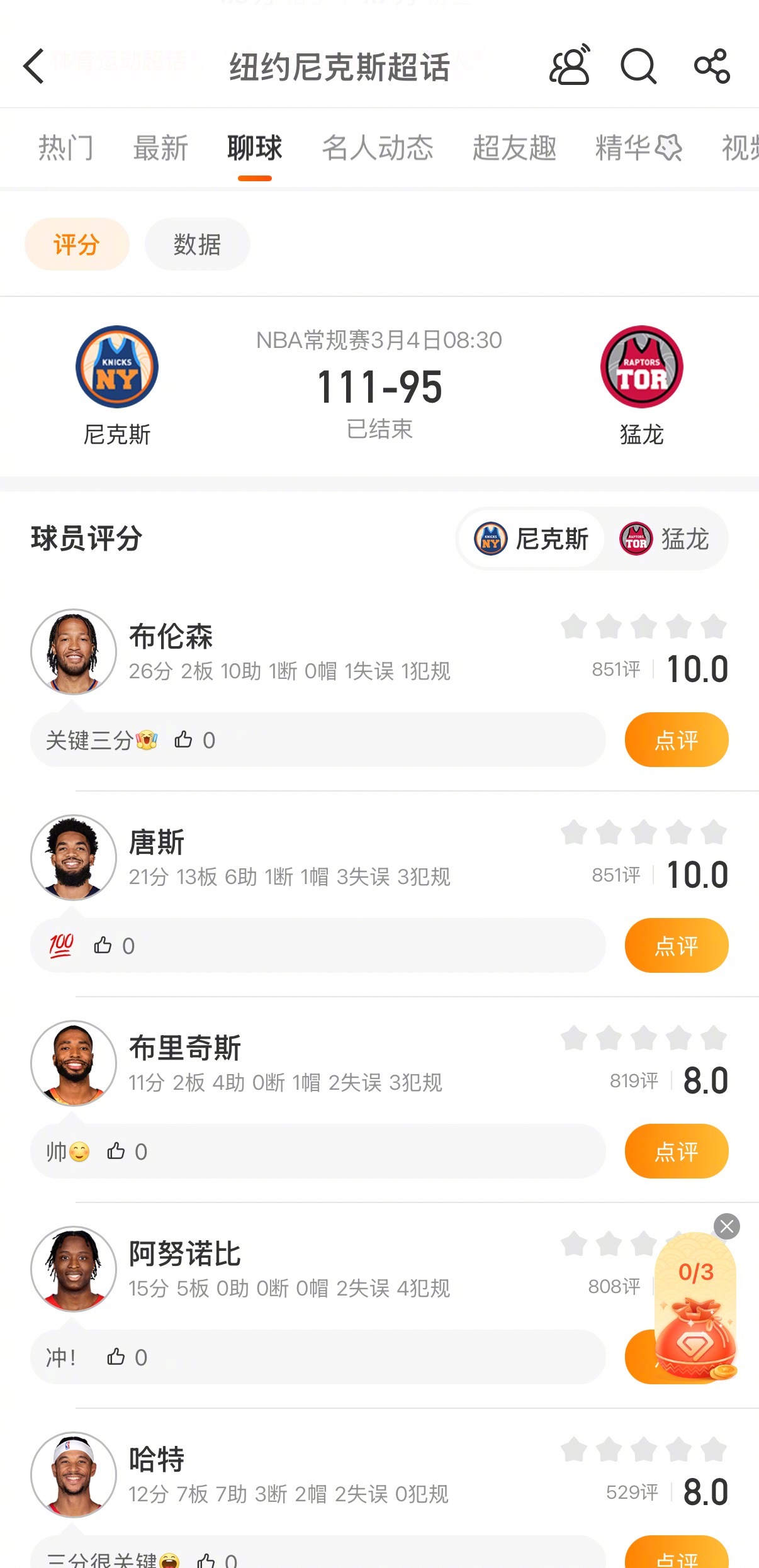This screenshot has width=759, height=1568.
Task: Switch to the 名人动态 tab
Action: [376, 148]
